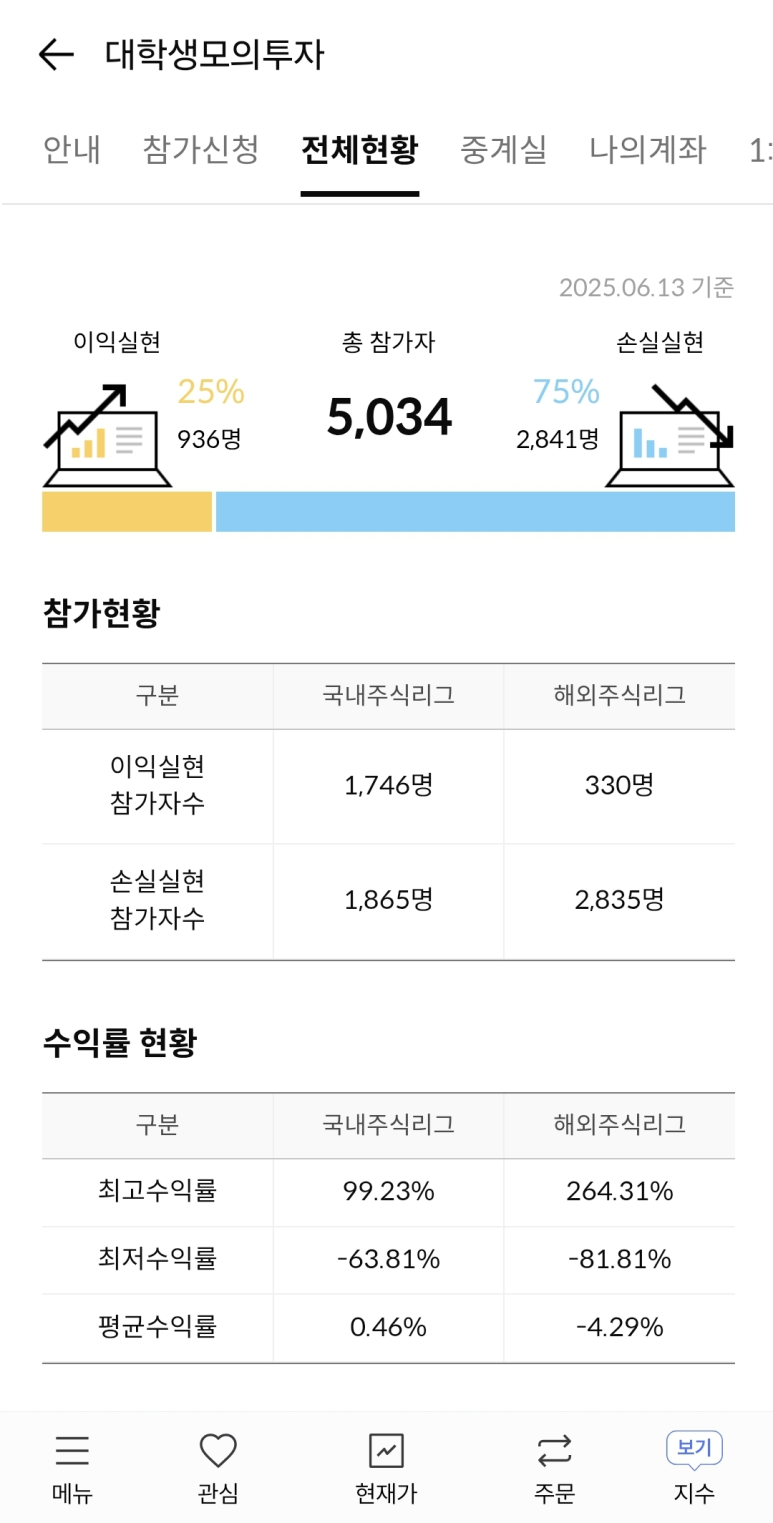
Task: Switch to the 중계실 tab
Action: click(x=504, y=149)
